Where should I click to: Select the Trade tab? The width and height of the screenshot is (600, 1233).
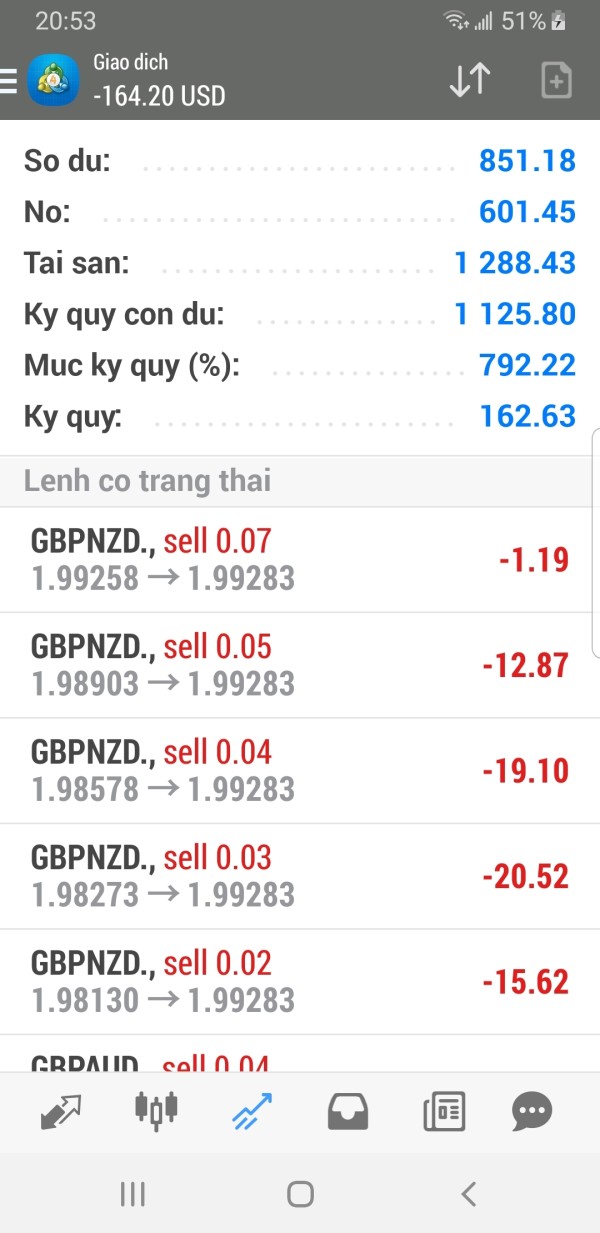tap(251, 1111)
